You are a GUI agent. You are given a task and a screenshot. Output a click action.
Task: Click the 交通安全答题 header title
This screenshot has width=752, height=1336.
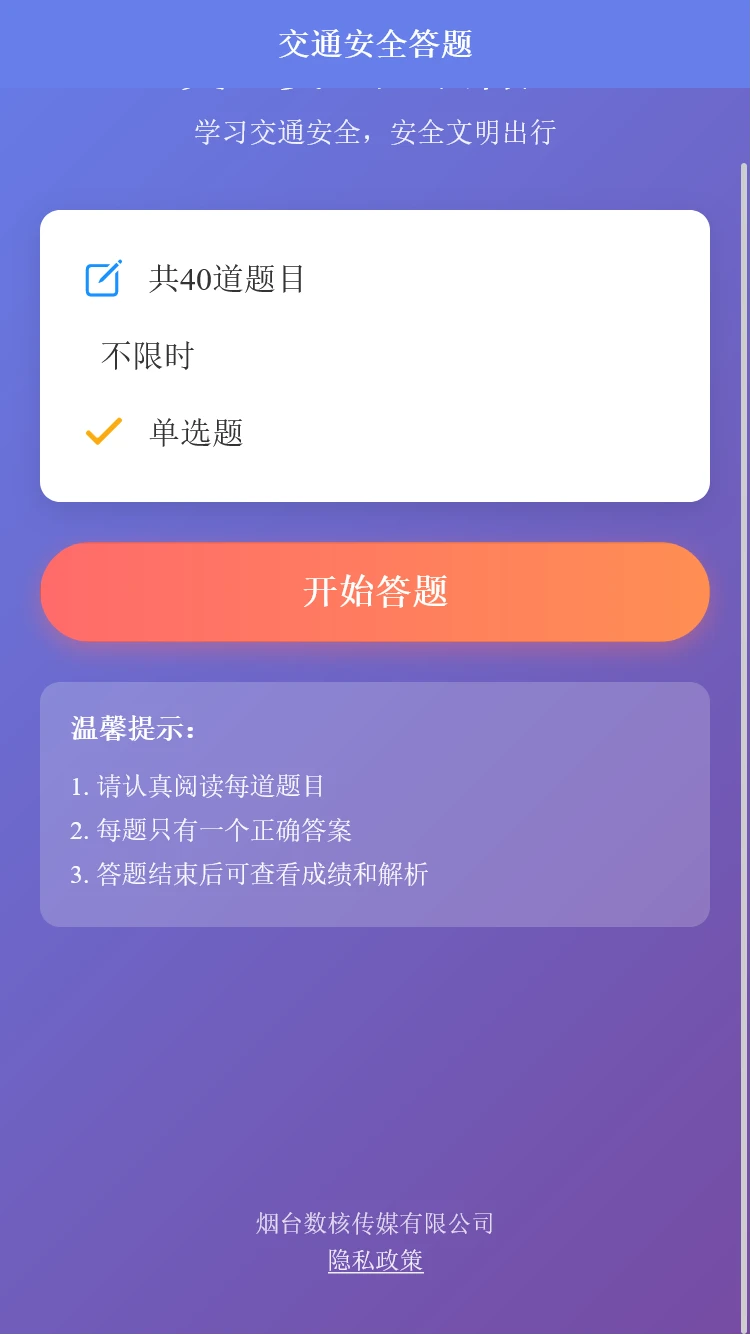(375, 44)
